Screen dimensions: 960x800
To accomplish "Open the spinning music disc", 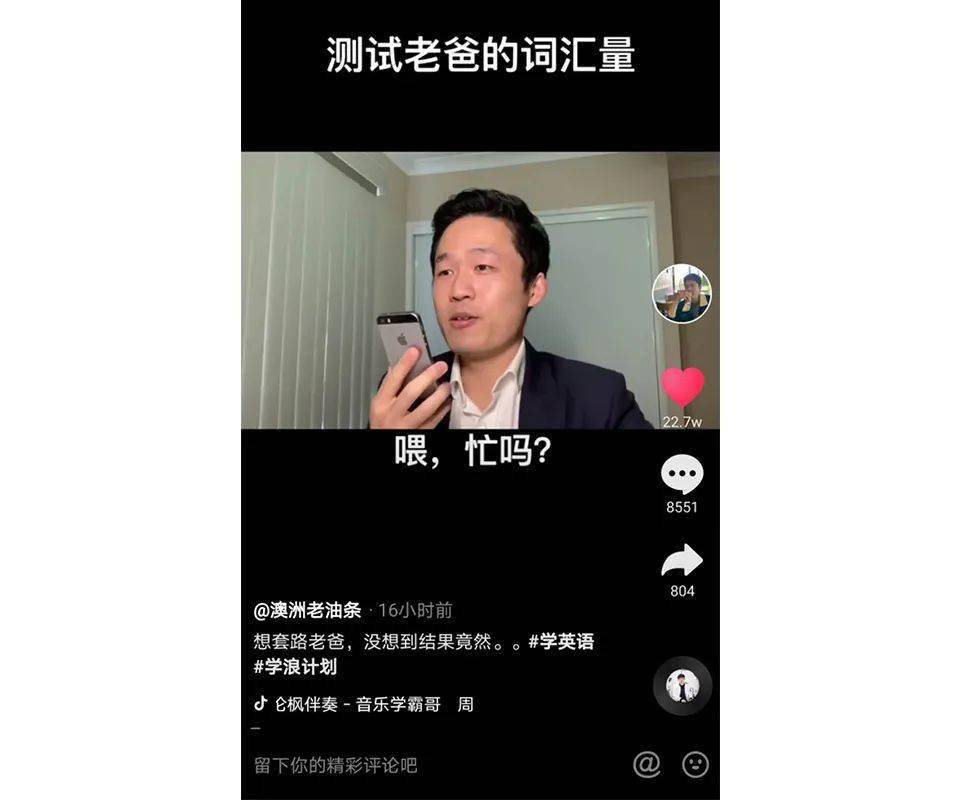I will (x=682, y=686).
